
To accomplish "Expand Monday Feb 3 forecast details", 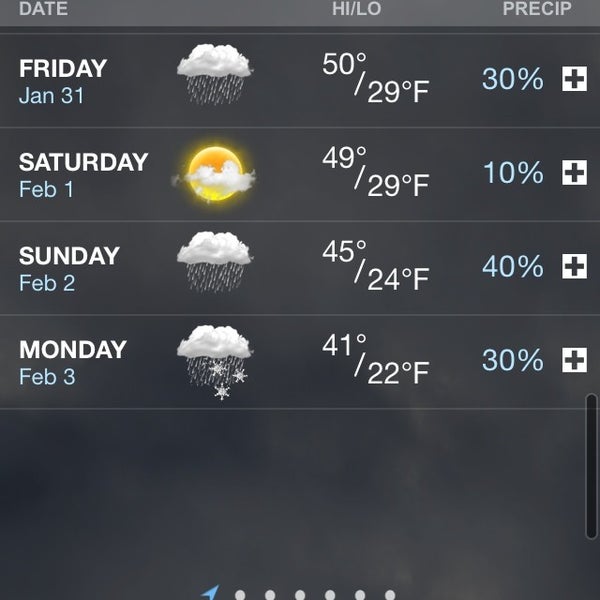I will click(574, 360).
